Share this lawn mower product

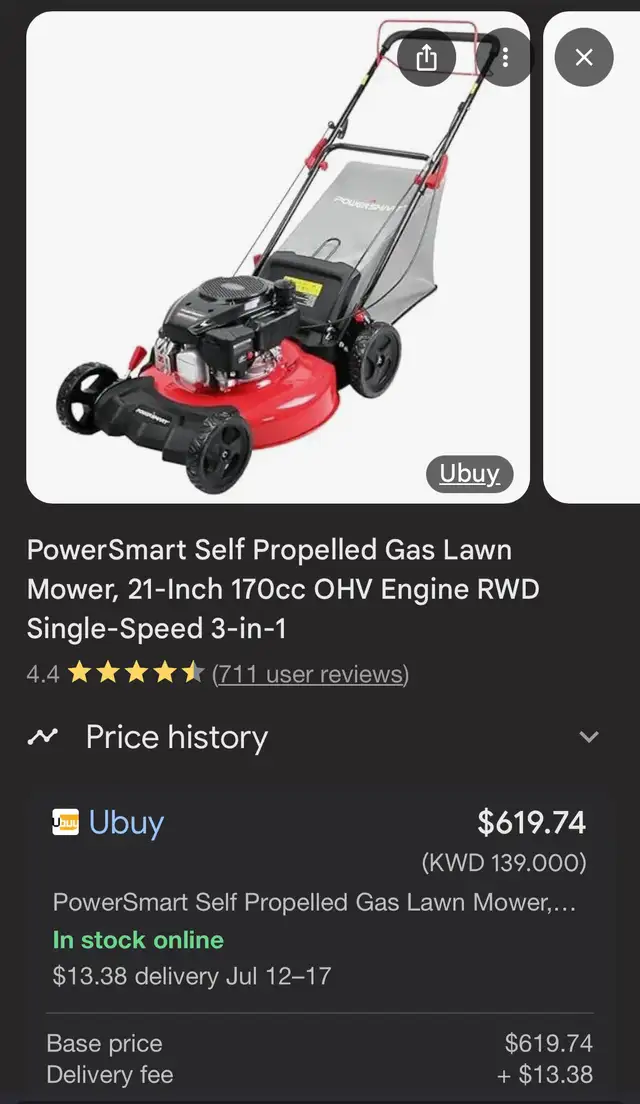coord(426,58)
